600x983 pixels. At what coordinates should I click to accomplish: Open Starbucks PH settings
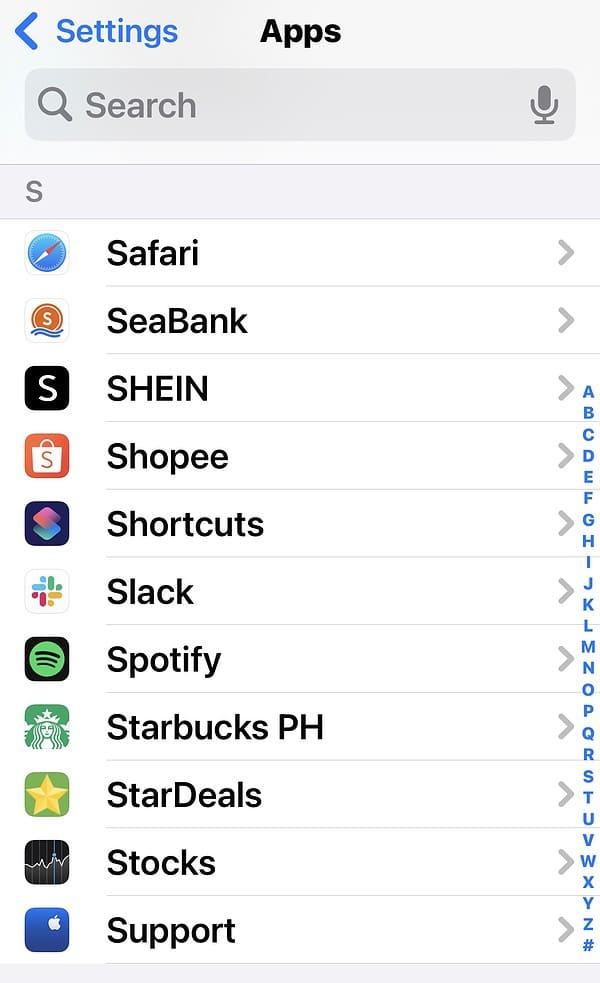click(x=300, y=727)
